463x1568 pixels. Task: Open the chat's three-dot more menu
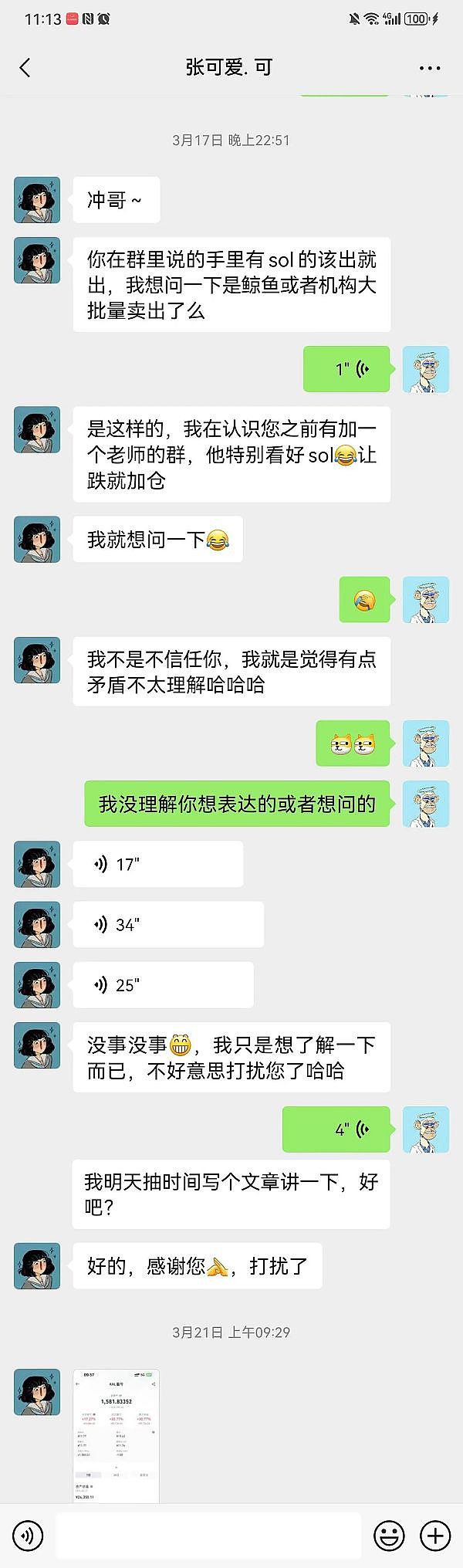click(429, 68)
